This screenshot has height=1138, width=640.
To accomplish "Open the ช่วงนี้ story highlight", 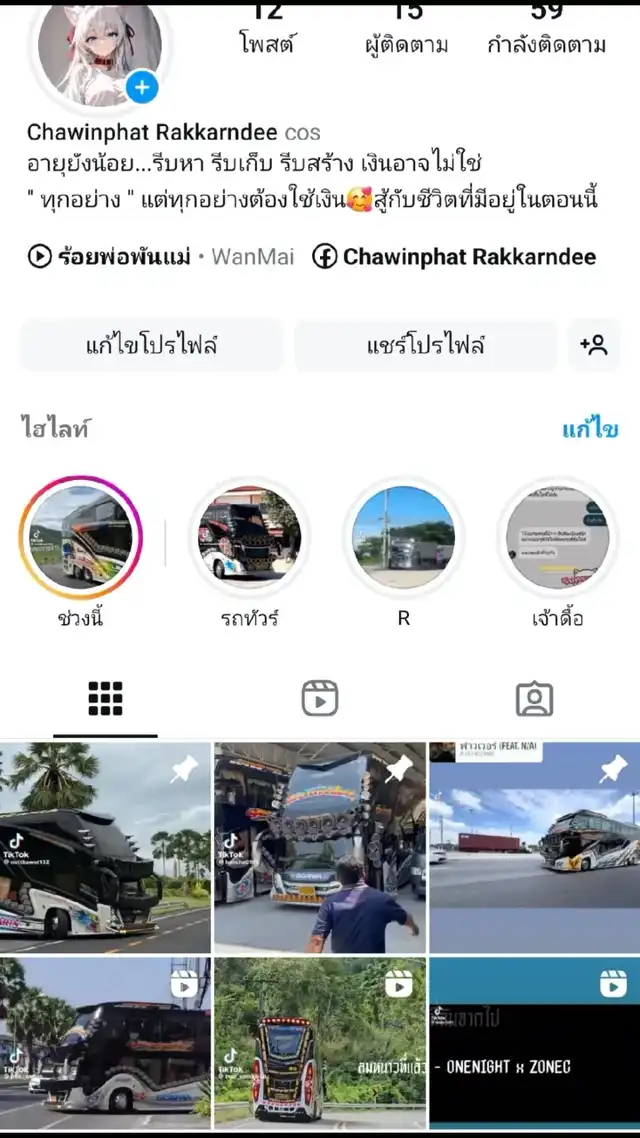I will click(x=81, y=538).
